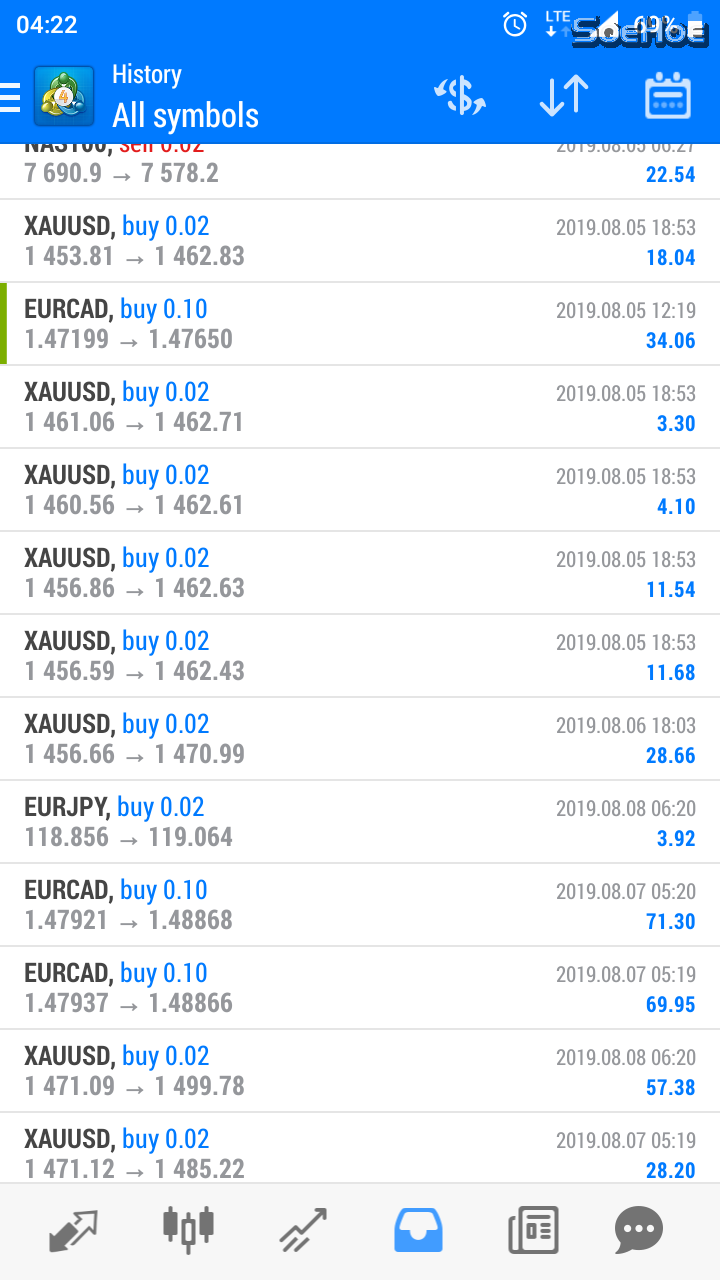Viewport: 720px width, 1280px height.
Task: Select the XAUUSD trade with profit 3.30
Action: click(x=360, y=407)
